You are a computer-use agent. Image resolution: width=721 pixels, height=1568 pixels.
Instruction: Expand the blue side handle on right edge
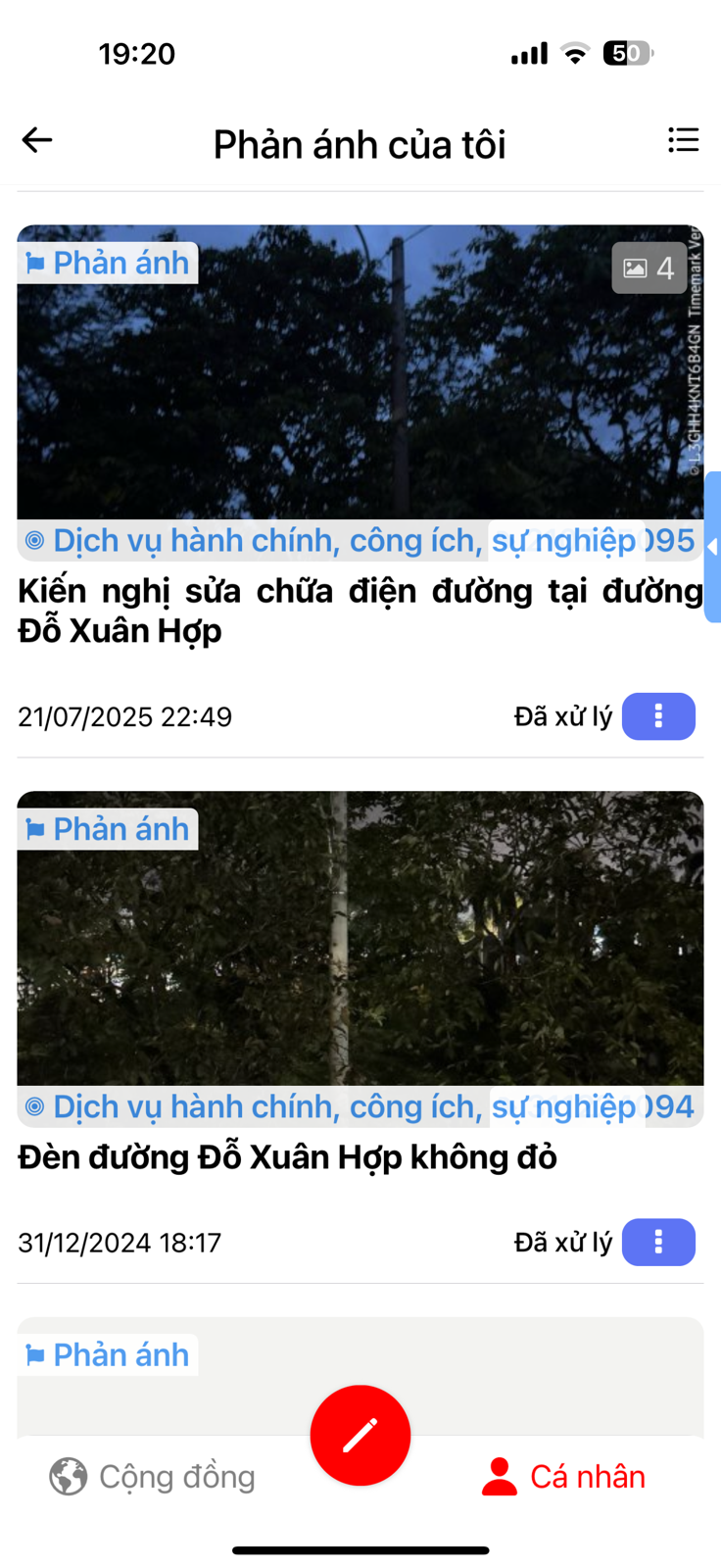click(712, 547)
